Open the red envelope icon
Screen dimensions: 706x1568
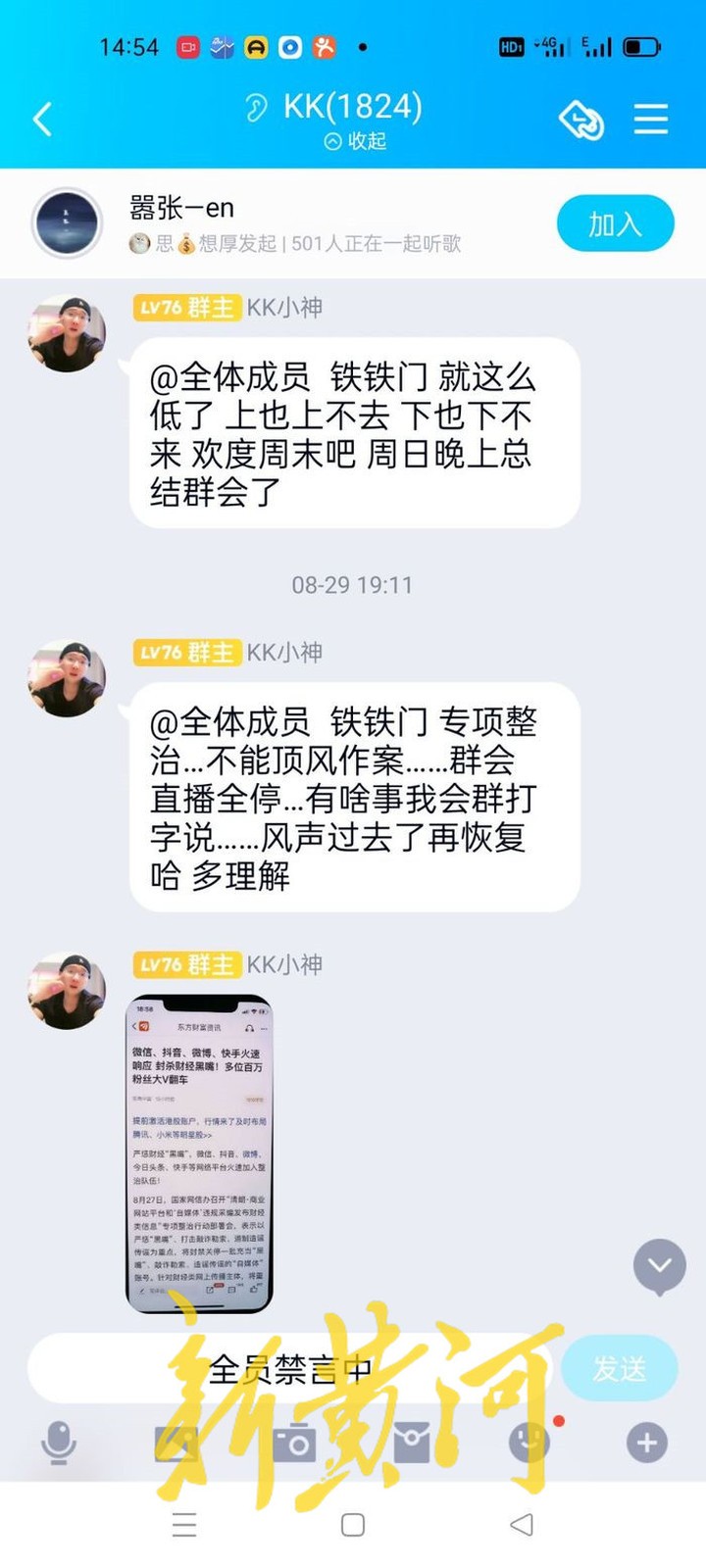[412, 1443]
